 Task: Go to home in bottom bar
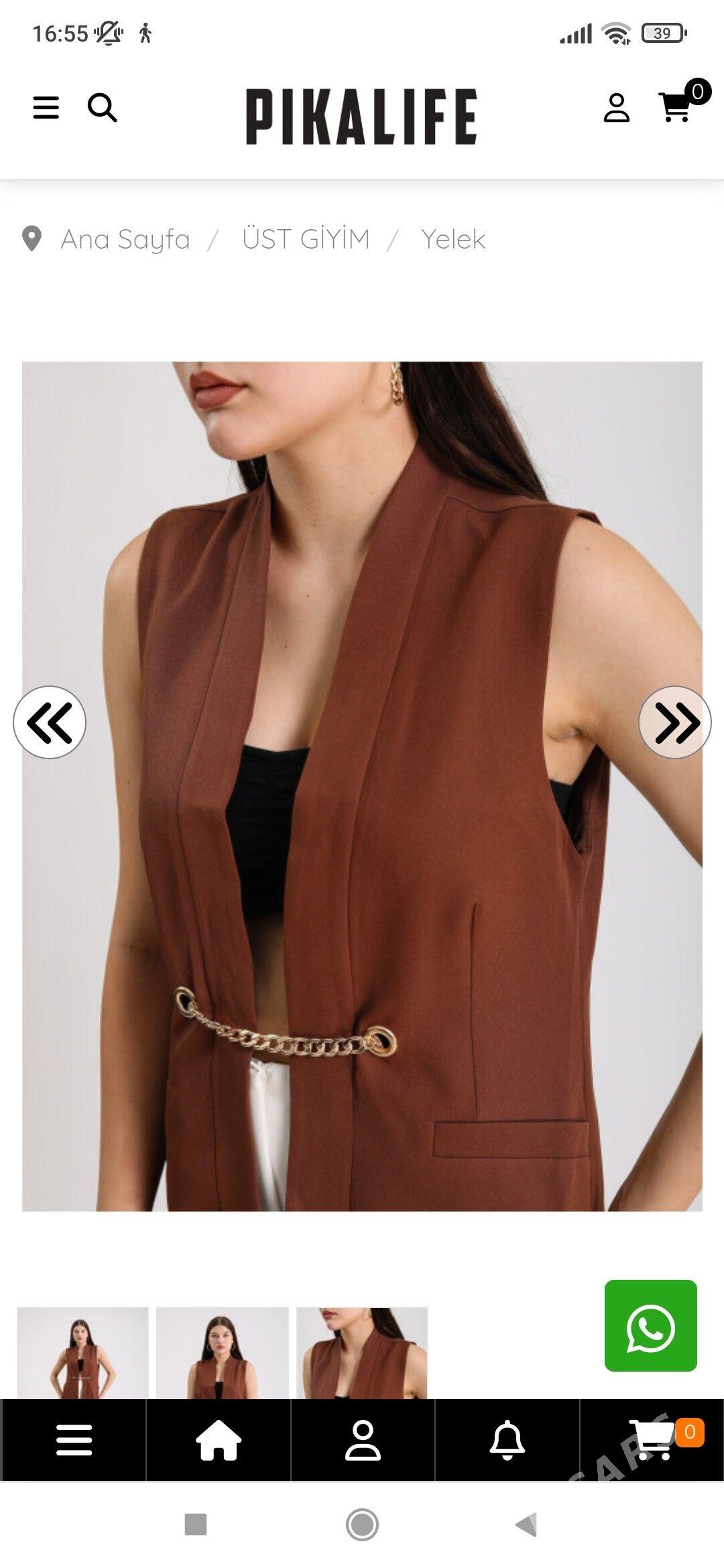coord(219,1440)
